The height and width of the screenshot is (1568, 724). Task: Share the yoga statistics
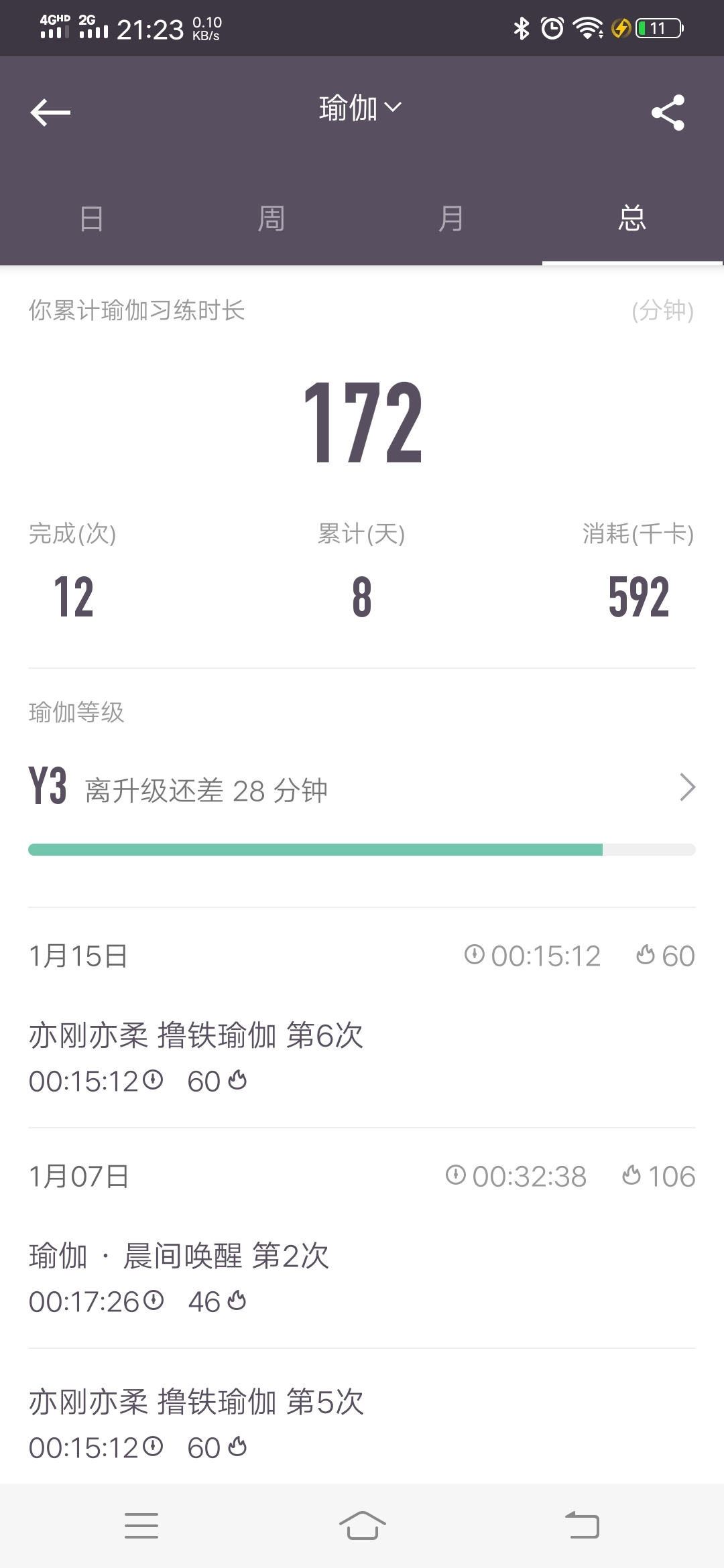coord(668,112)
